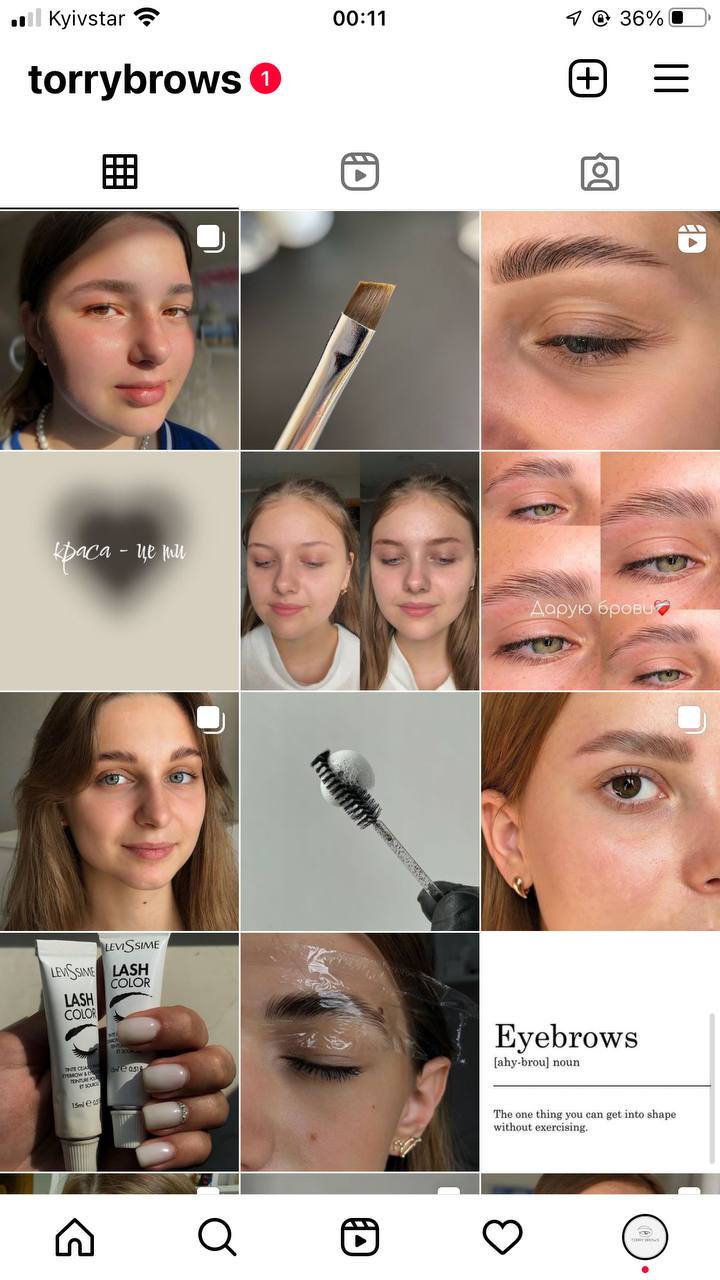Open the brow with plastic wrap post
Viewport: 720px width, 1280px height.
point(360,1052)
